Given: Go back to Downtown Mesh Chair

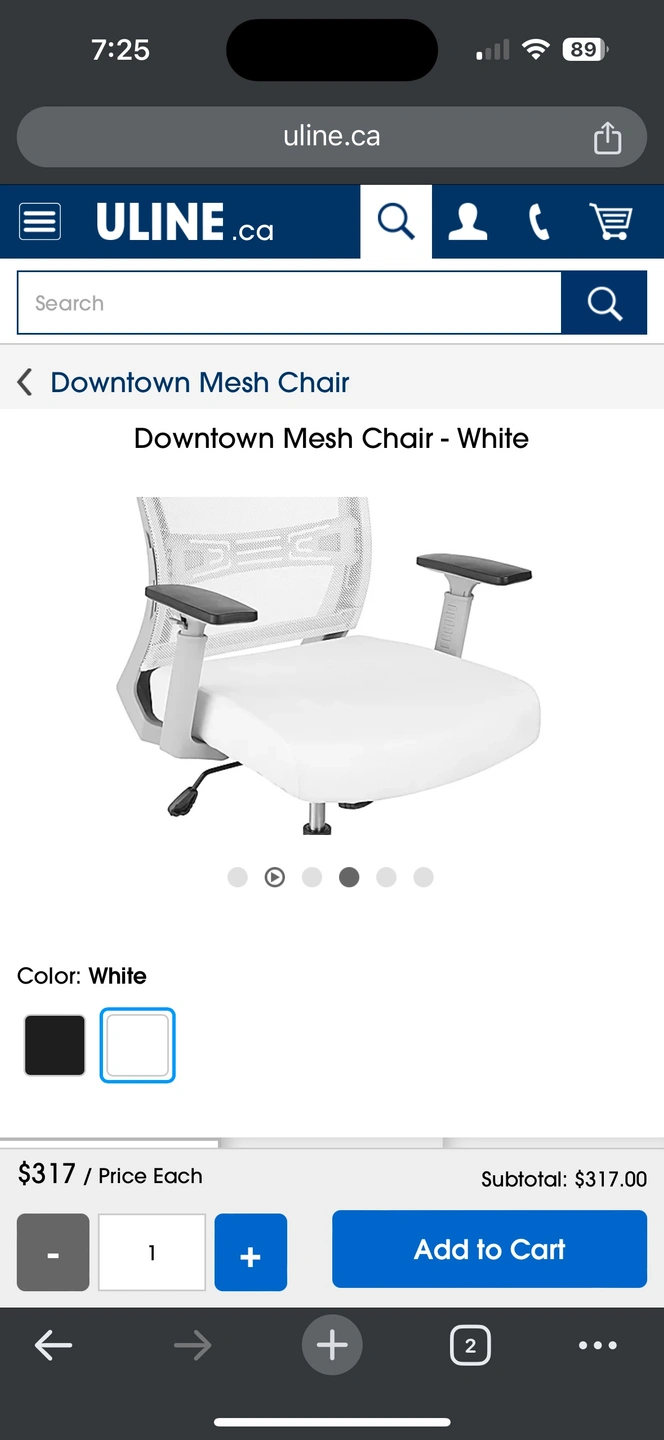Looking at the screenshot, I should [x=185, y=382].
